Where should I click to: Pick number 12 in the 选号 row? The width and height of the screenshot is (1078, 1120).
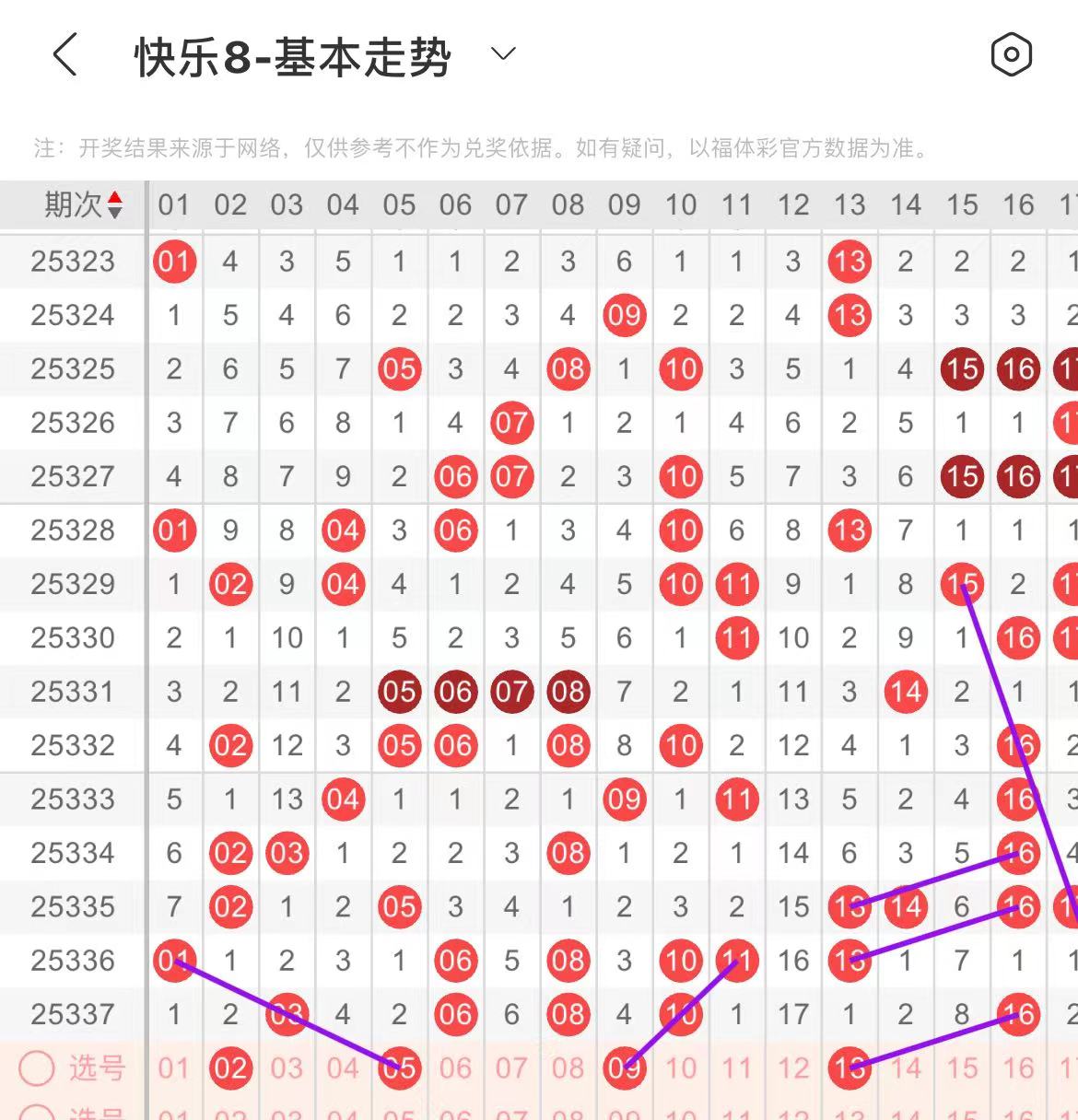793,1068
